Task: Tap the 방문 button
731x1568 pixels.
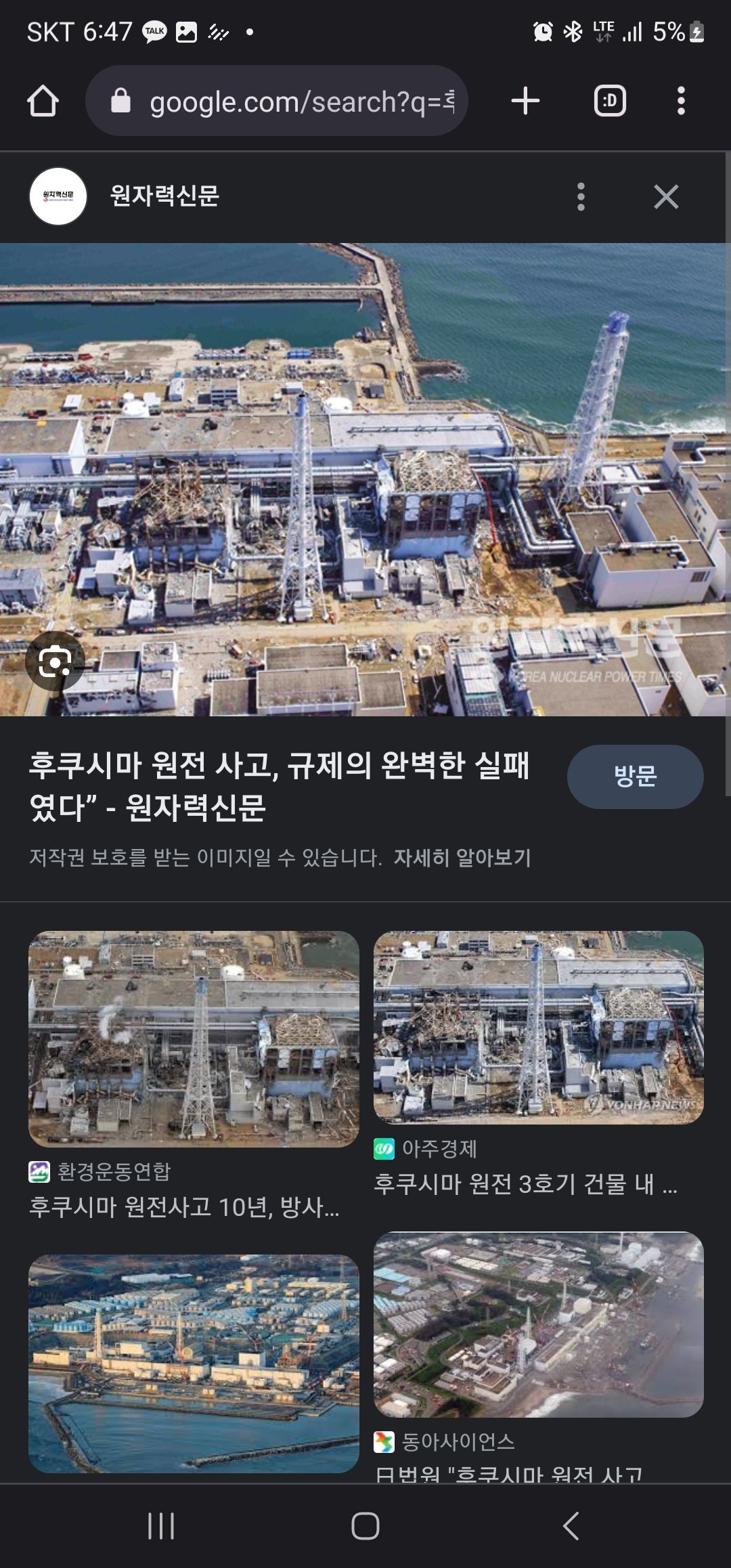Action: pos(635,777)
